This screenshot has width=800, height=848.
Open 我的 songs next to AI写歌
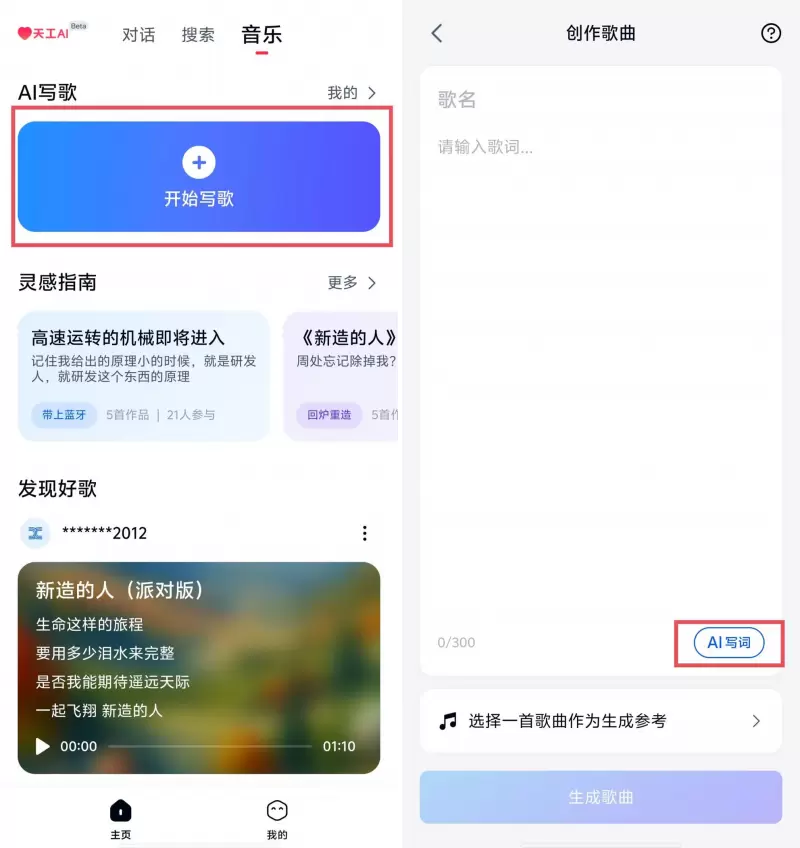[x=351, y=93]
